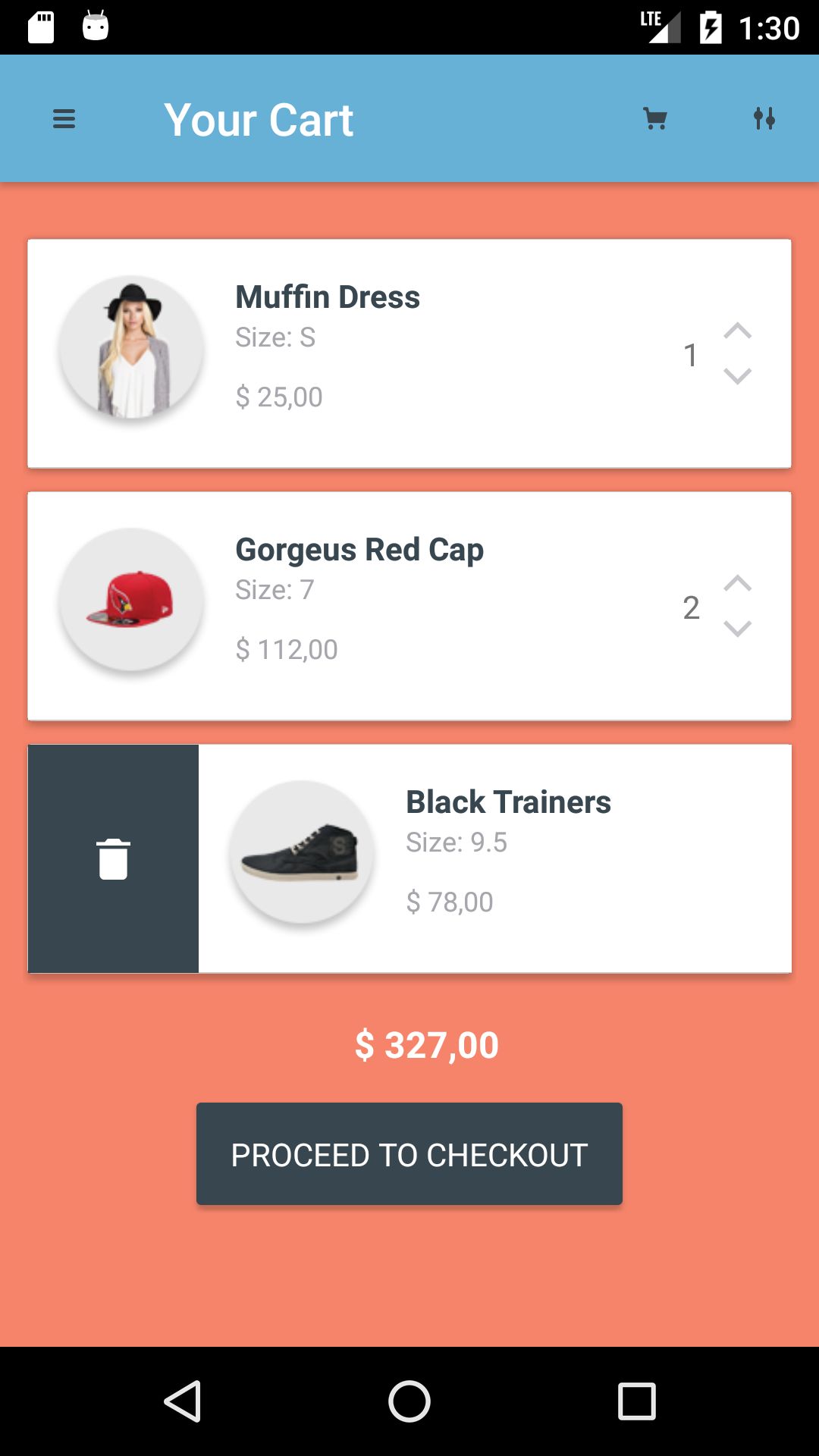The image size is (819, 1456).
Task: Open the Muffin Dress item card
Action: 409,353
